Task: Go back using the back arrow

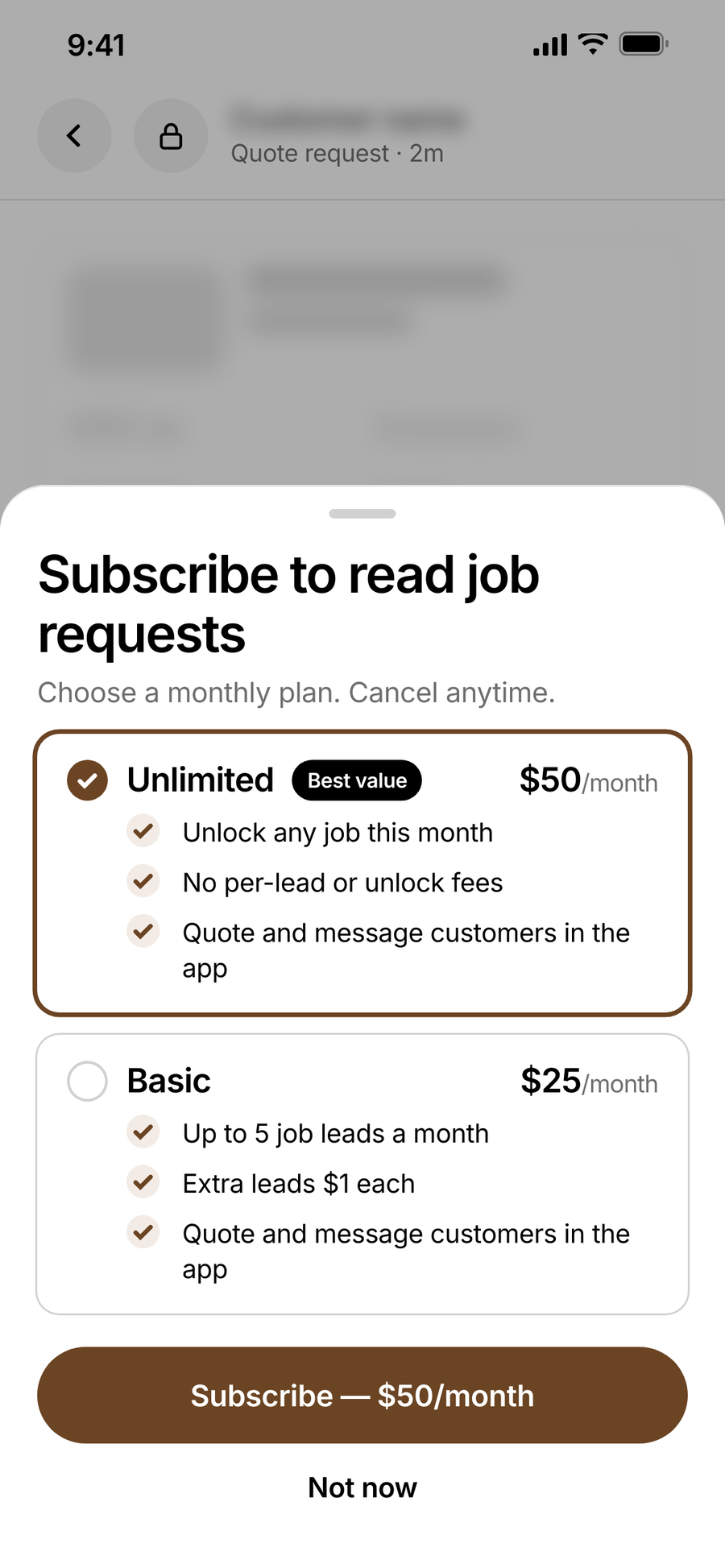Action: pyautogui.click(x=74, y=135)
